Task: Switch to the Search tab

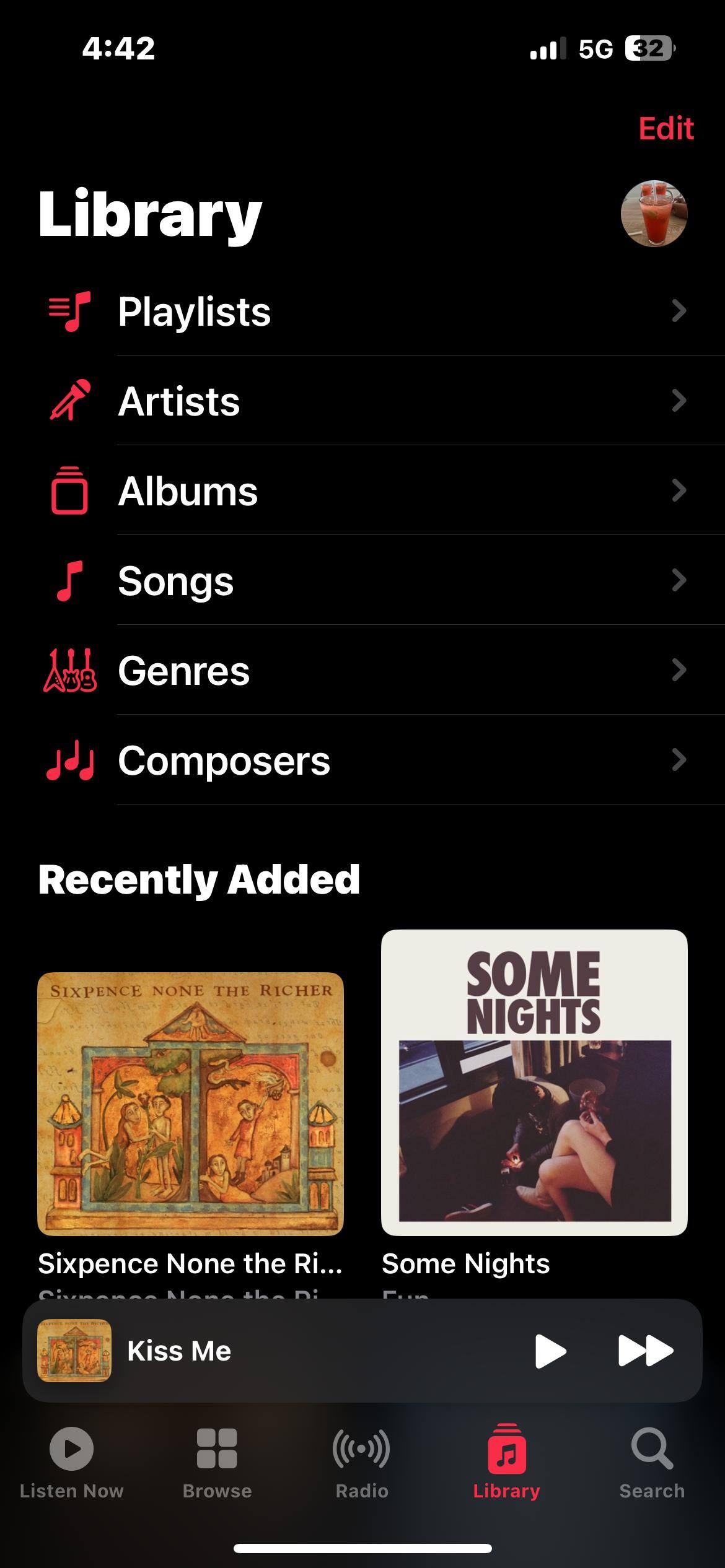Action: click(x=652, y=1463)
